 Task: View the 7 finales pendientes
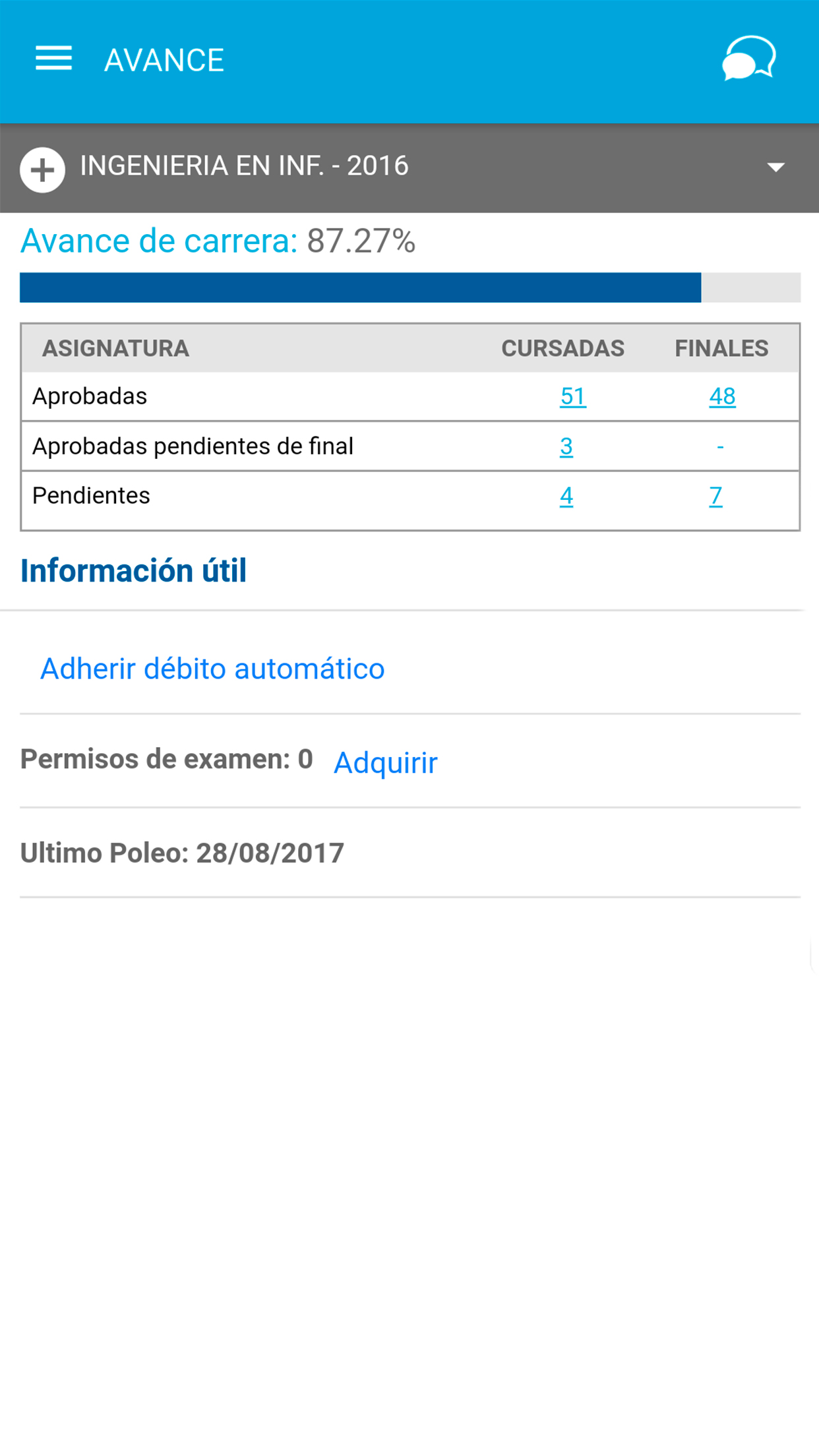(x=718, y=496)
